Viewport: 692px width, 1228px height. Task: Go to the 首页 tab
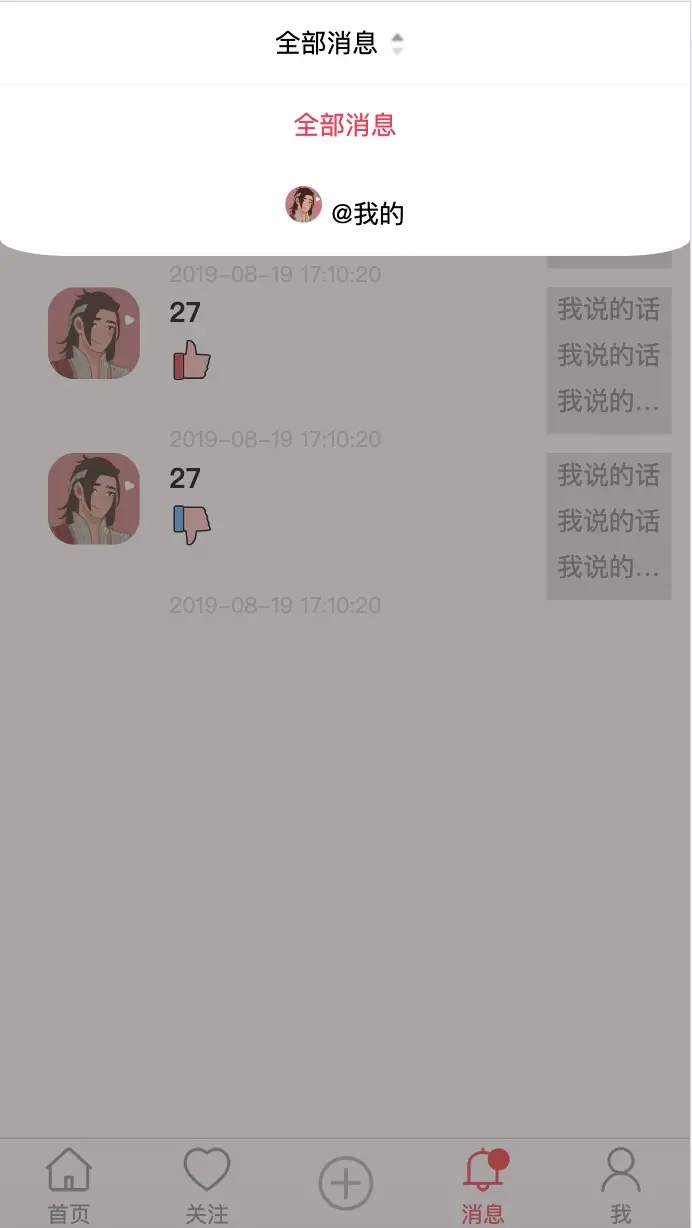[x=69, y=1187]
